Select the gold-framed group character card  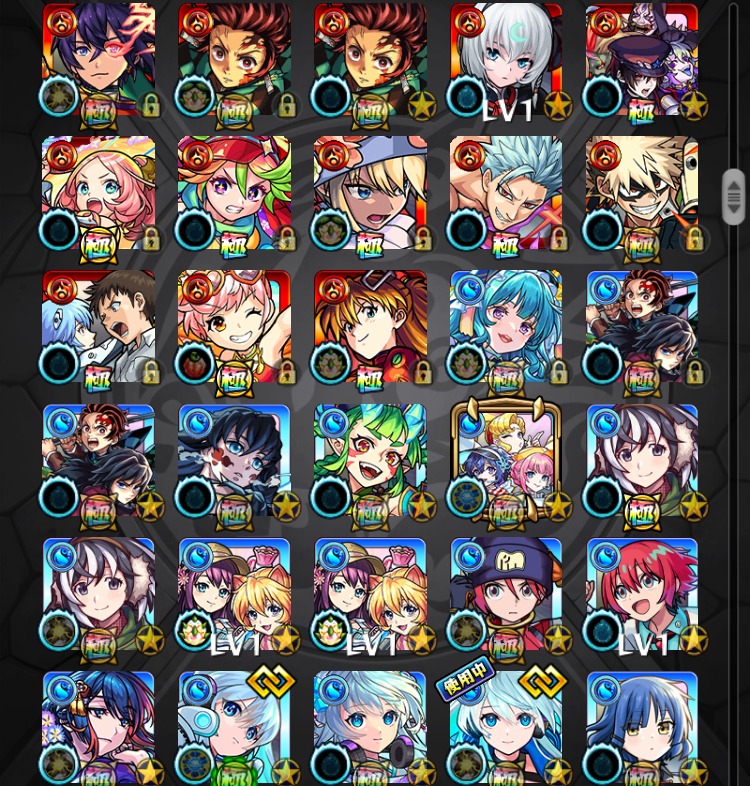tap(505, 461)
